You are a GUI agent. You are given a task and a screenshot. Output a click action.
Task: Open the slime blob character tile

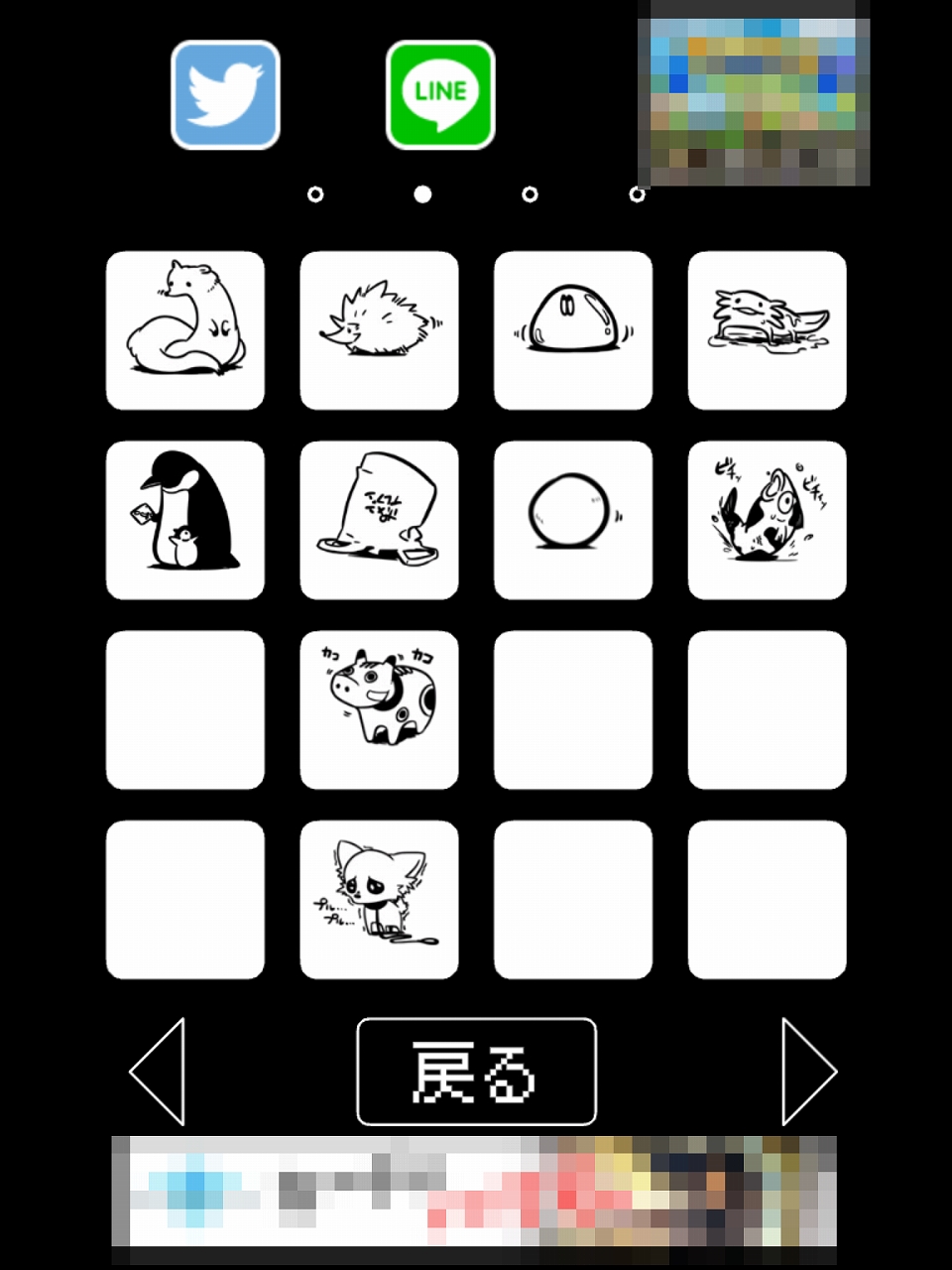[573, 330]
